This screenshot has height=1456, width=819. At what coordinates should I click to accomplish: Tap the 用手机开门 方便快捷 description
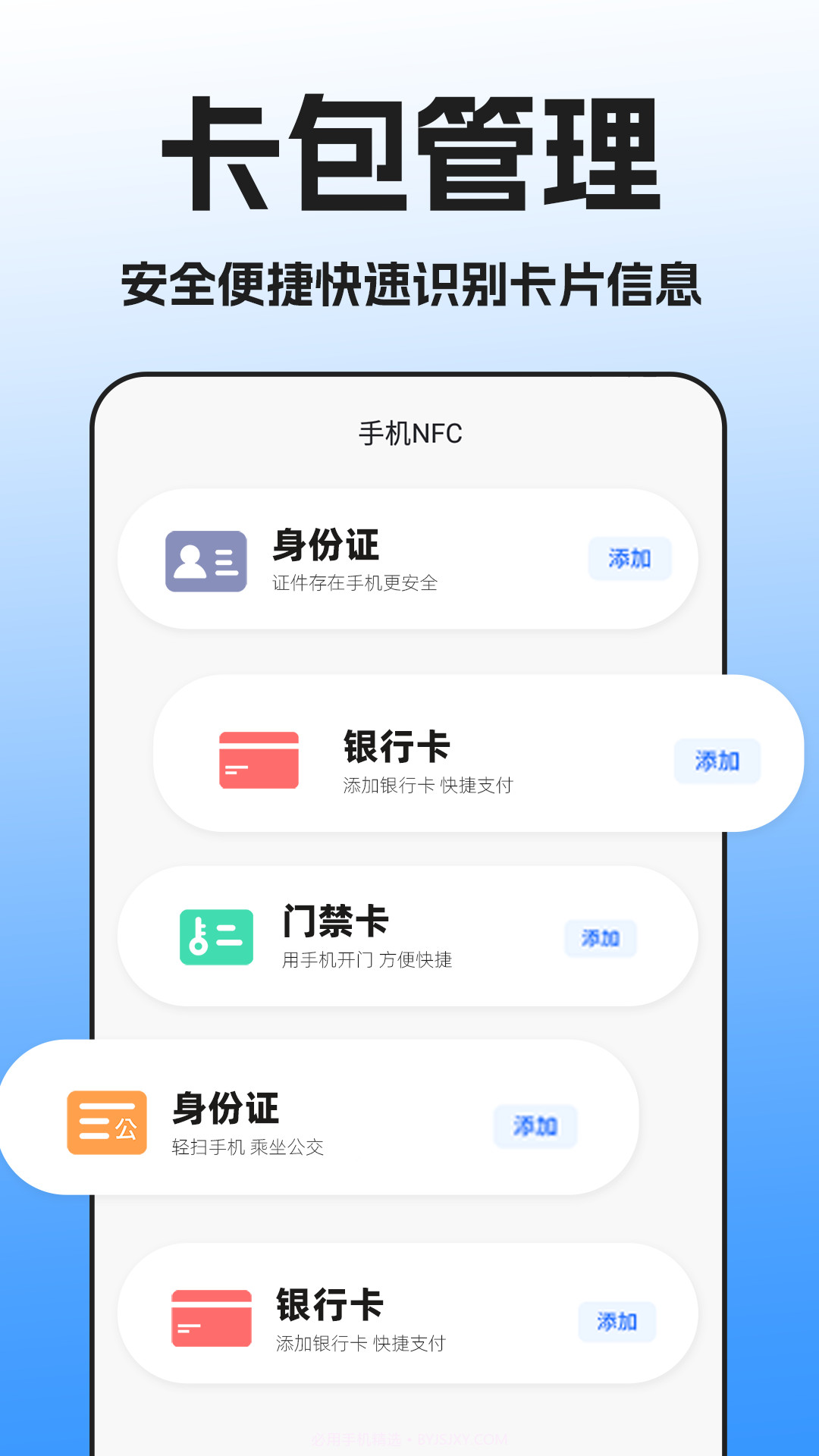point(366,959)
